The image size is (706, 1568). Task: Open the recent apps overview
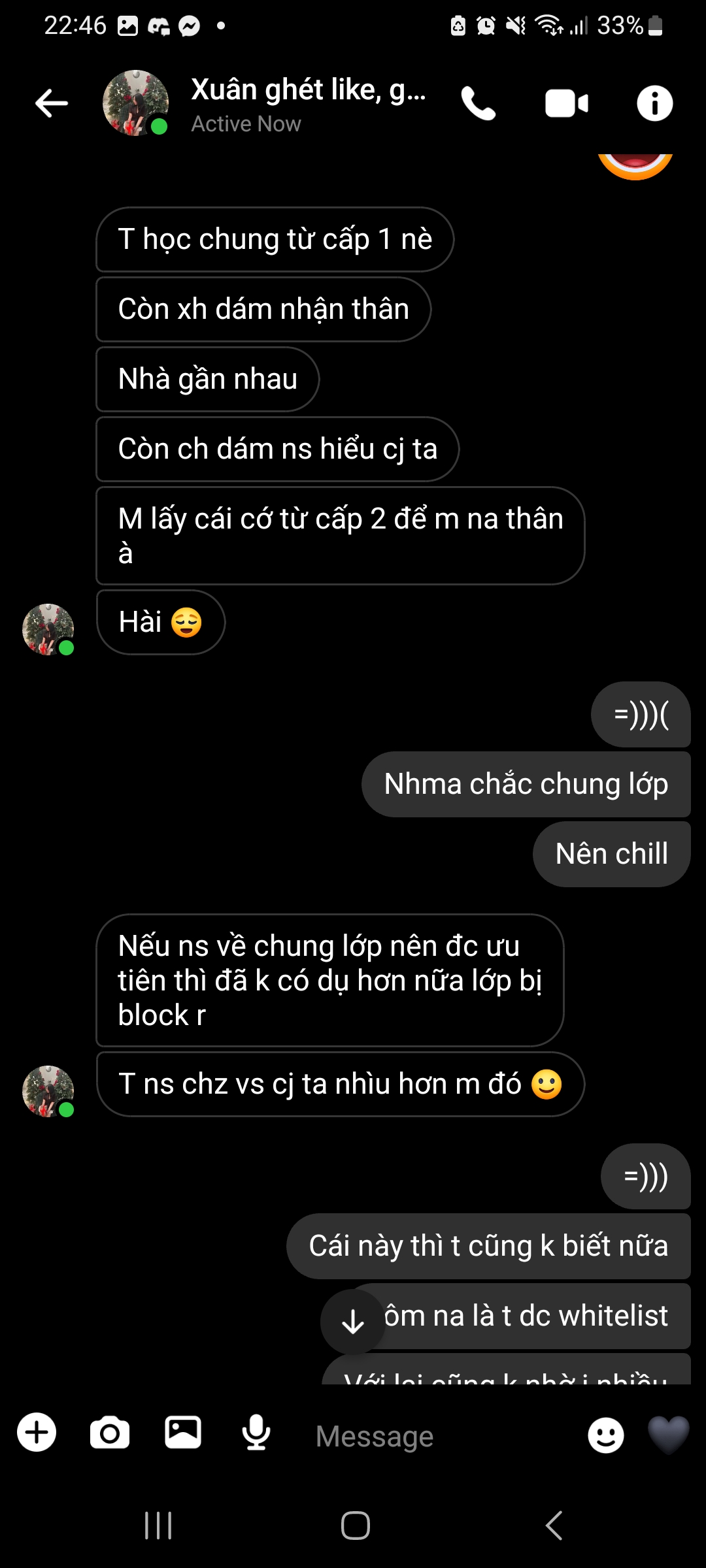coord(158,1526)
